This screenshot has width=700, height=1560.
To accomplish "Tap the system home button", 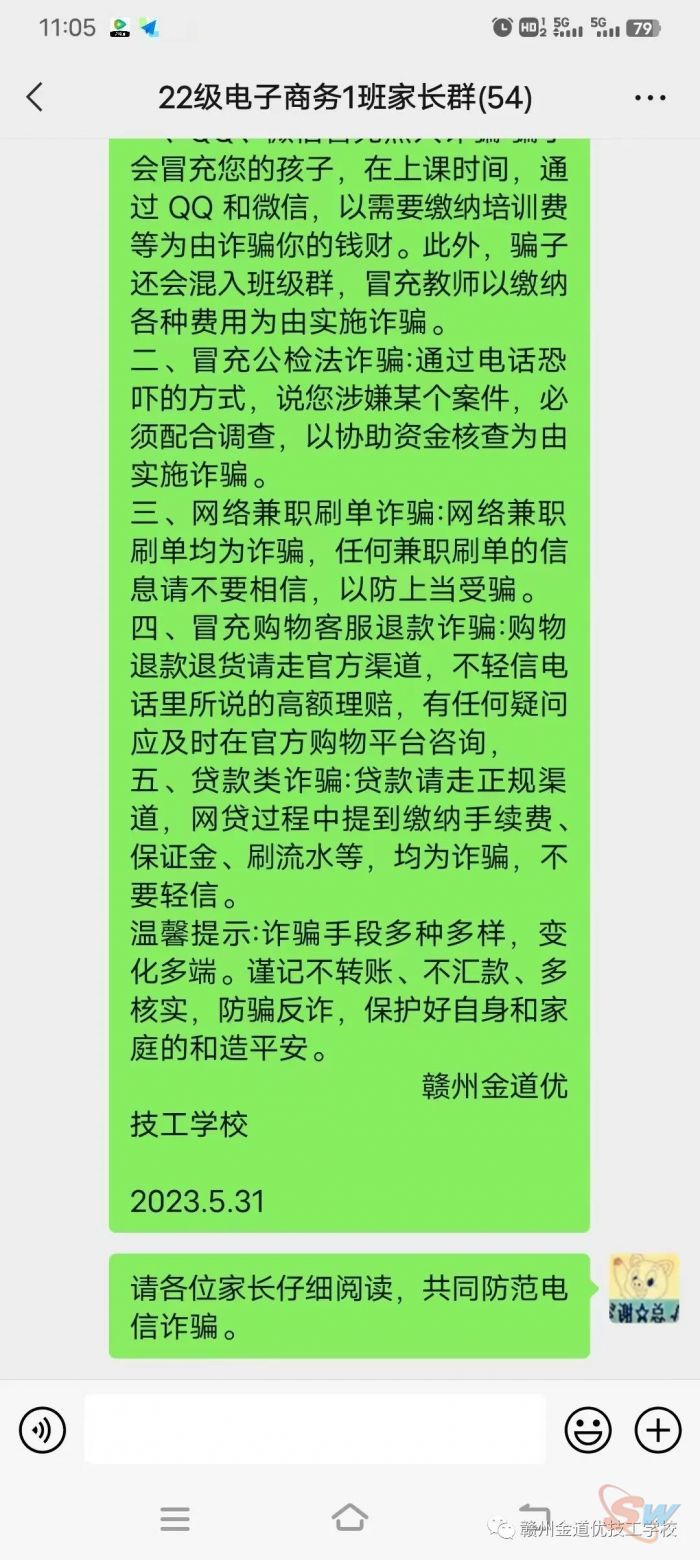I will (349, 1518).
